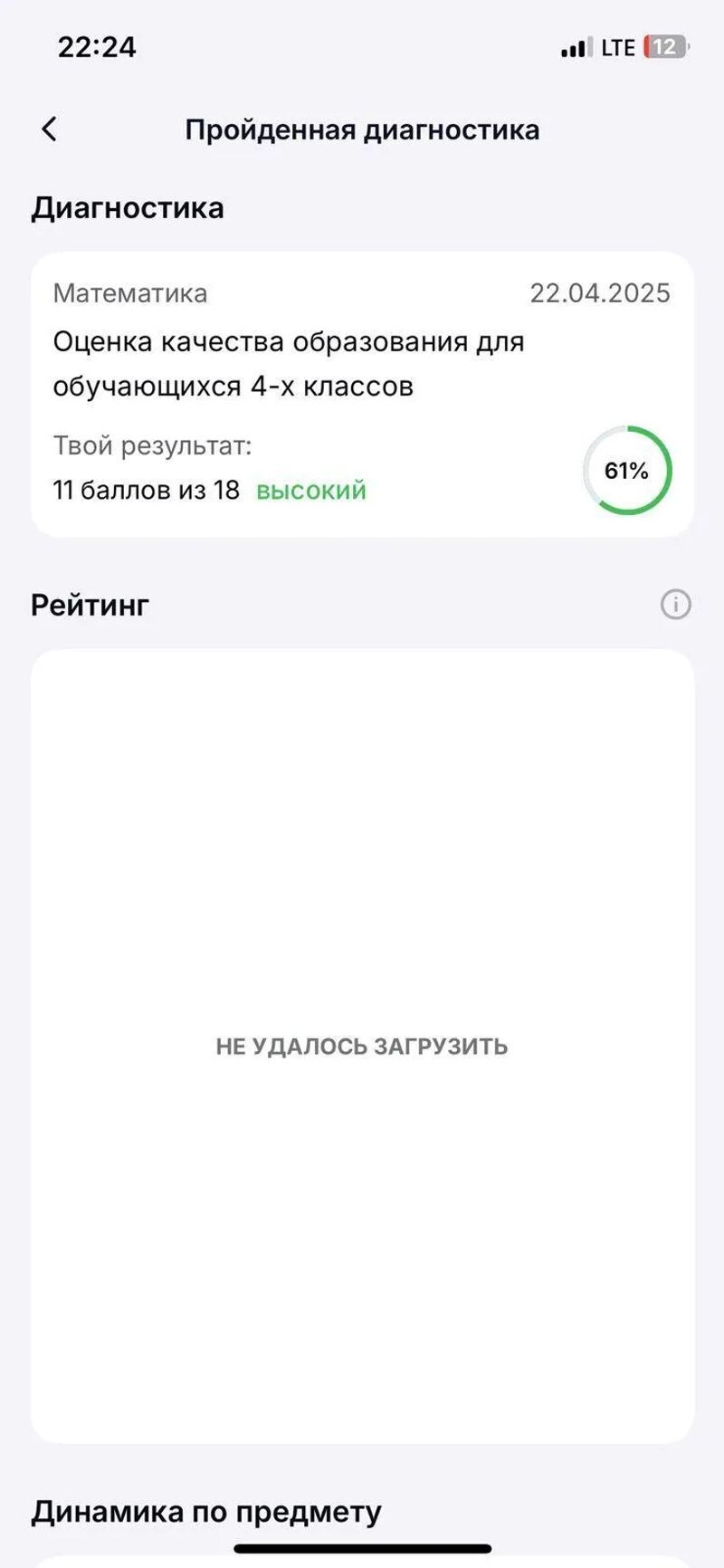The width and height of the screenshot is (724, 1568).
Task: Open the info icon next to Рейтинг
Action: click(675, 604)
